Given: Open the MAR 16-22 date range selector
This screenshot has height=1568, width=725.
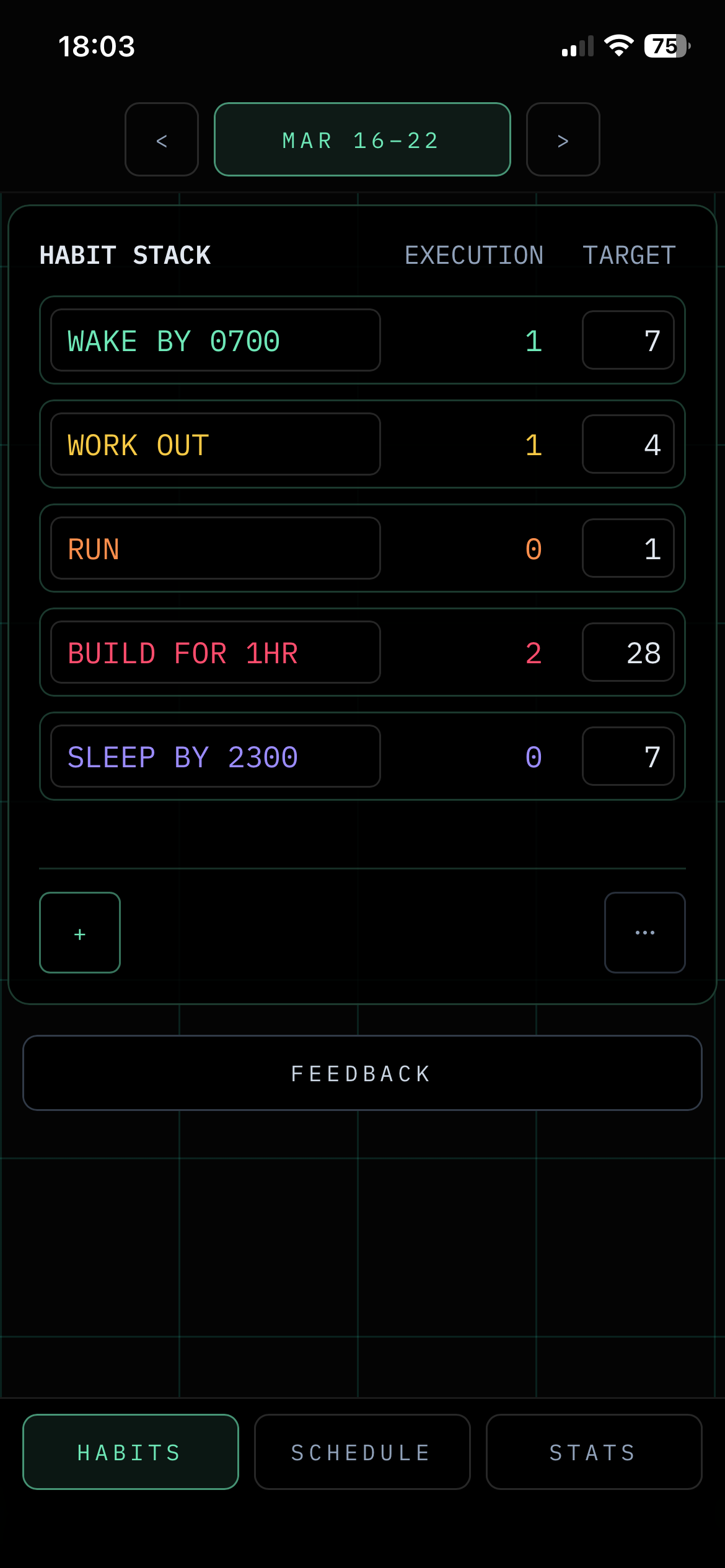Looking at the screenshot, I should point(362,140).
